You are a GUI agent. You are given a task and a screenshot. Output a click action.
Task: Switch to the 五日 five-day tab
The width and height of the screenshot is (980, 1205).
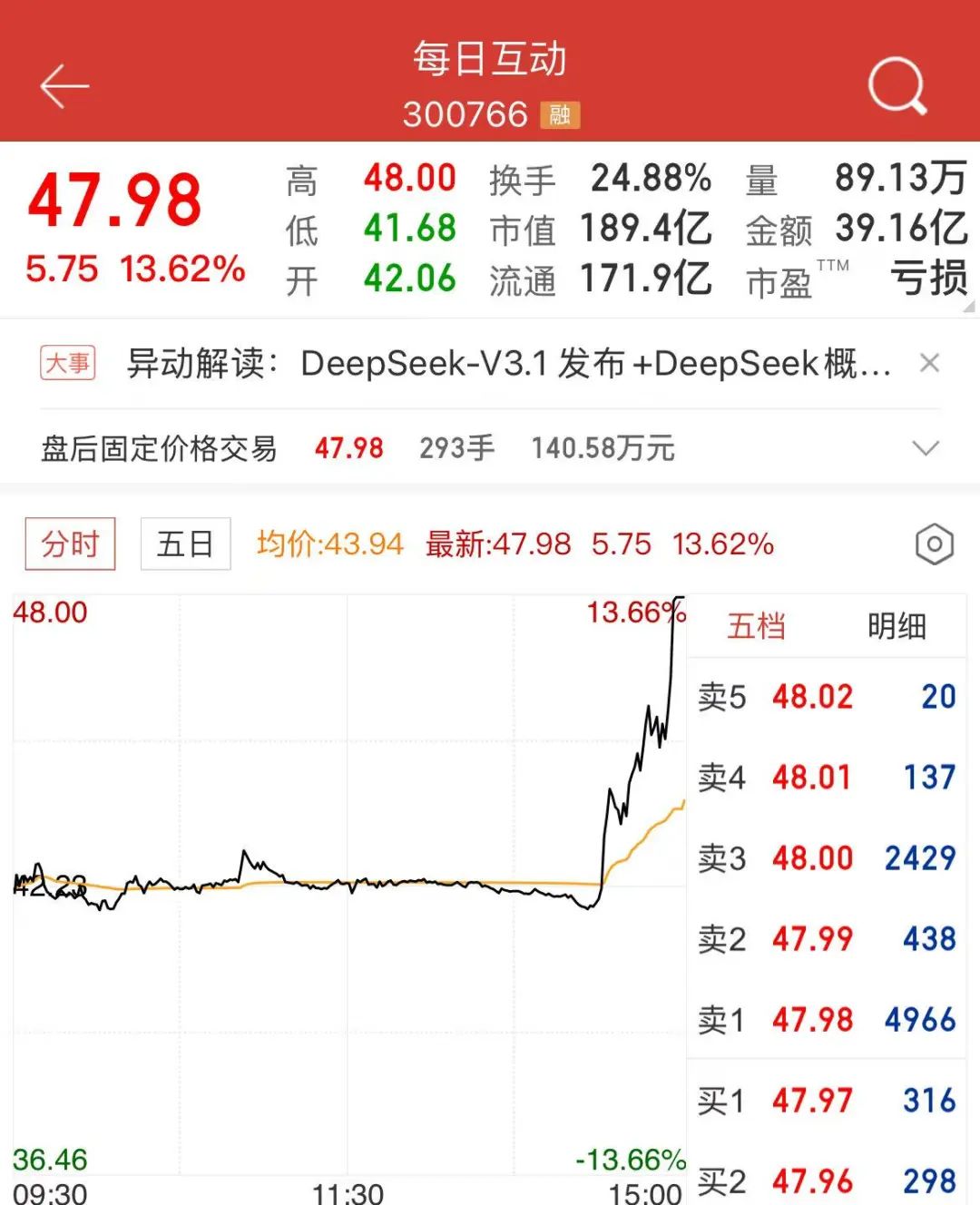(x=185, y=543)
